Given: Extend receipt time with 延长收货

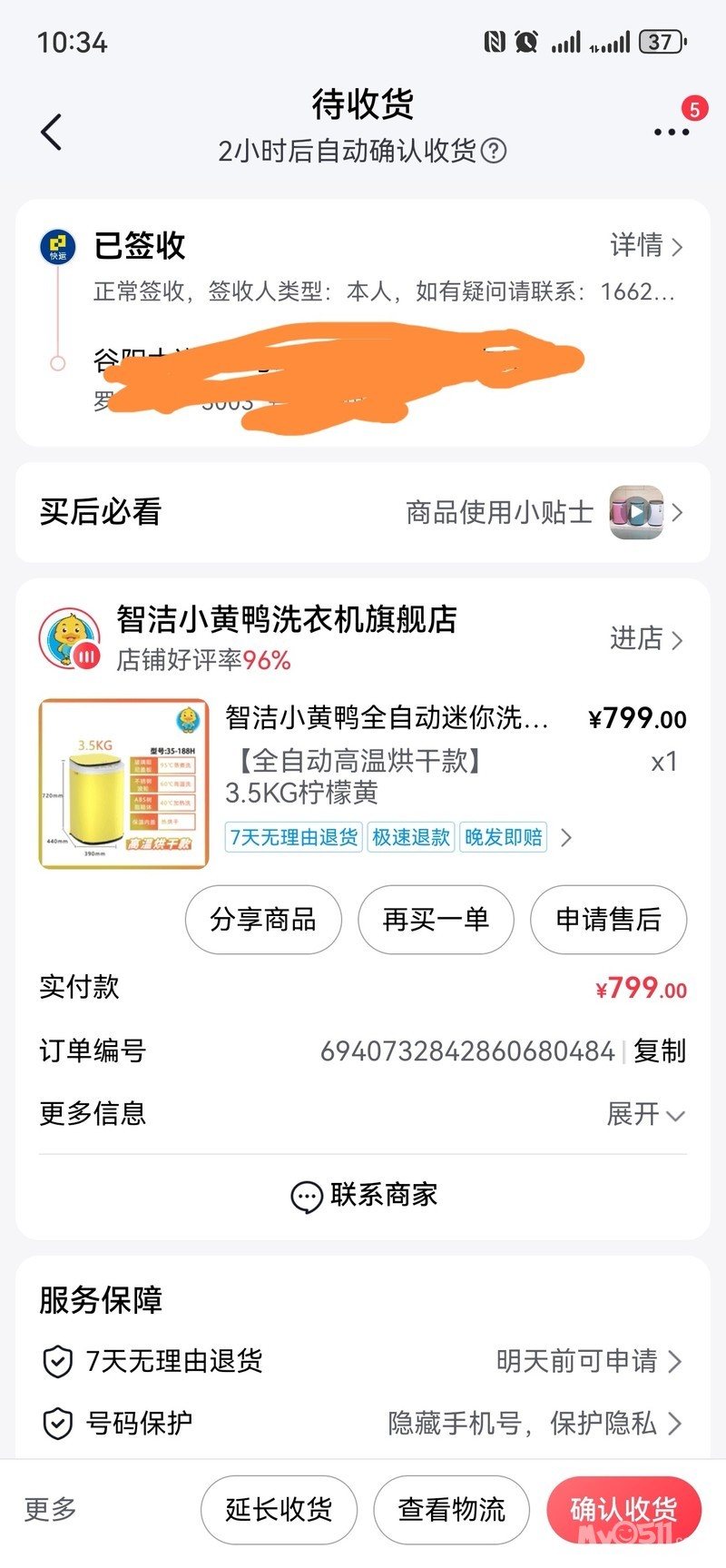Looking at the screenshot, I should click(279, 1509).
